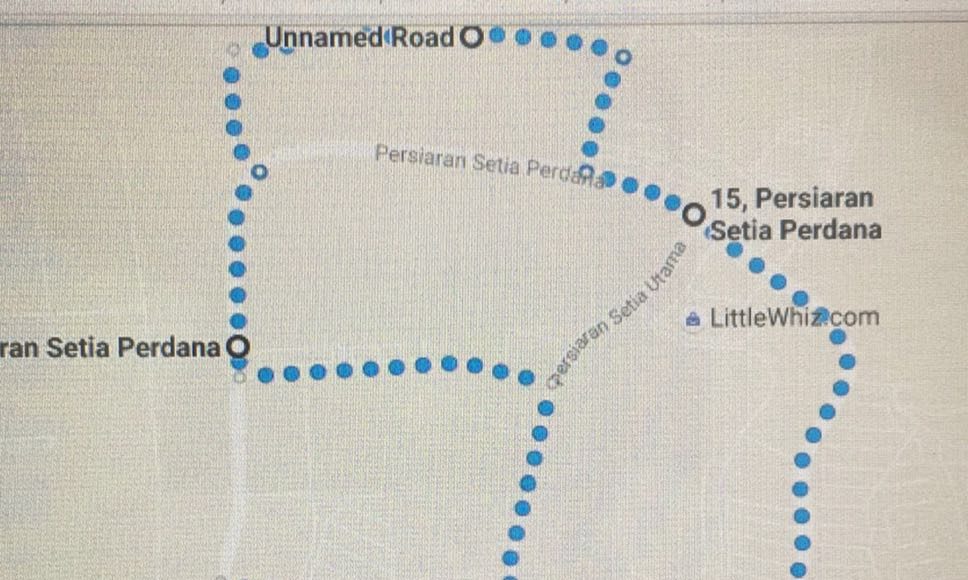Select the Unnamed Road waypoint marker
The image size is (968, 580).
(x=471, y=38)
